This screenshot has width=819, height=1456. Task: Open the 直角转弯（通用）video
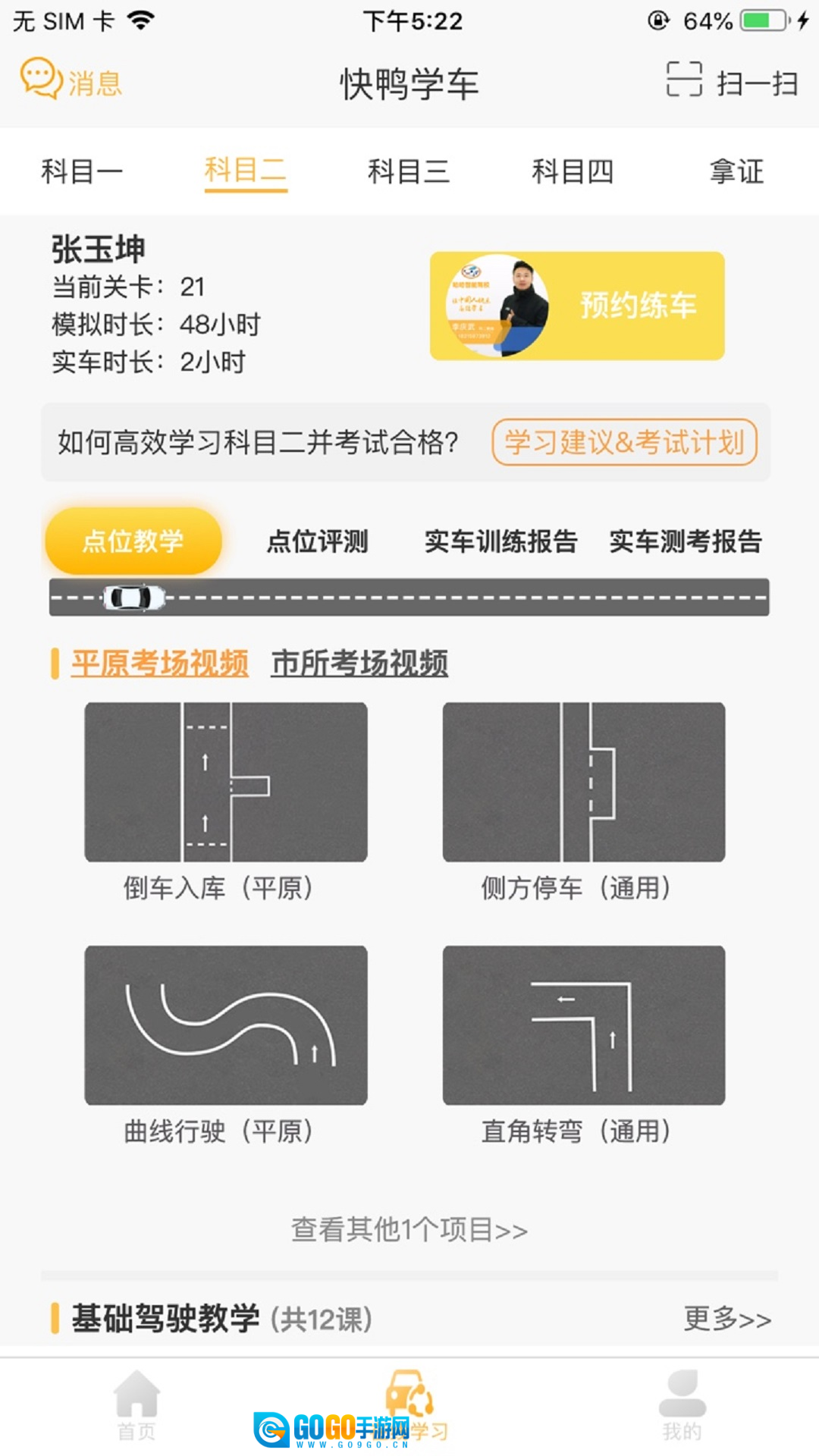[x=583, y=1025]
